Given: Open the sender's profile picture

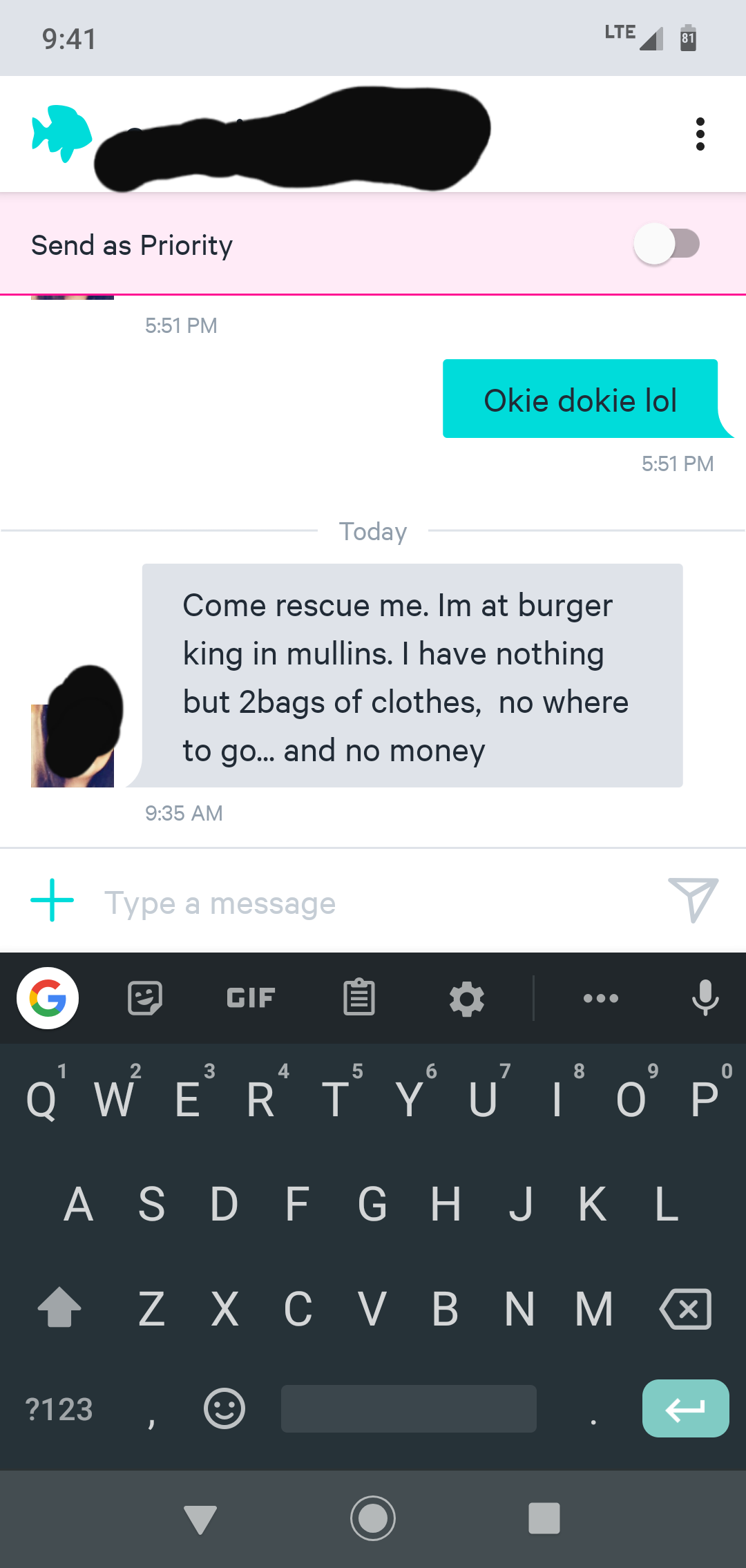Looking at the screenshot, I should pyautogui.click(x=73, y=745).
